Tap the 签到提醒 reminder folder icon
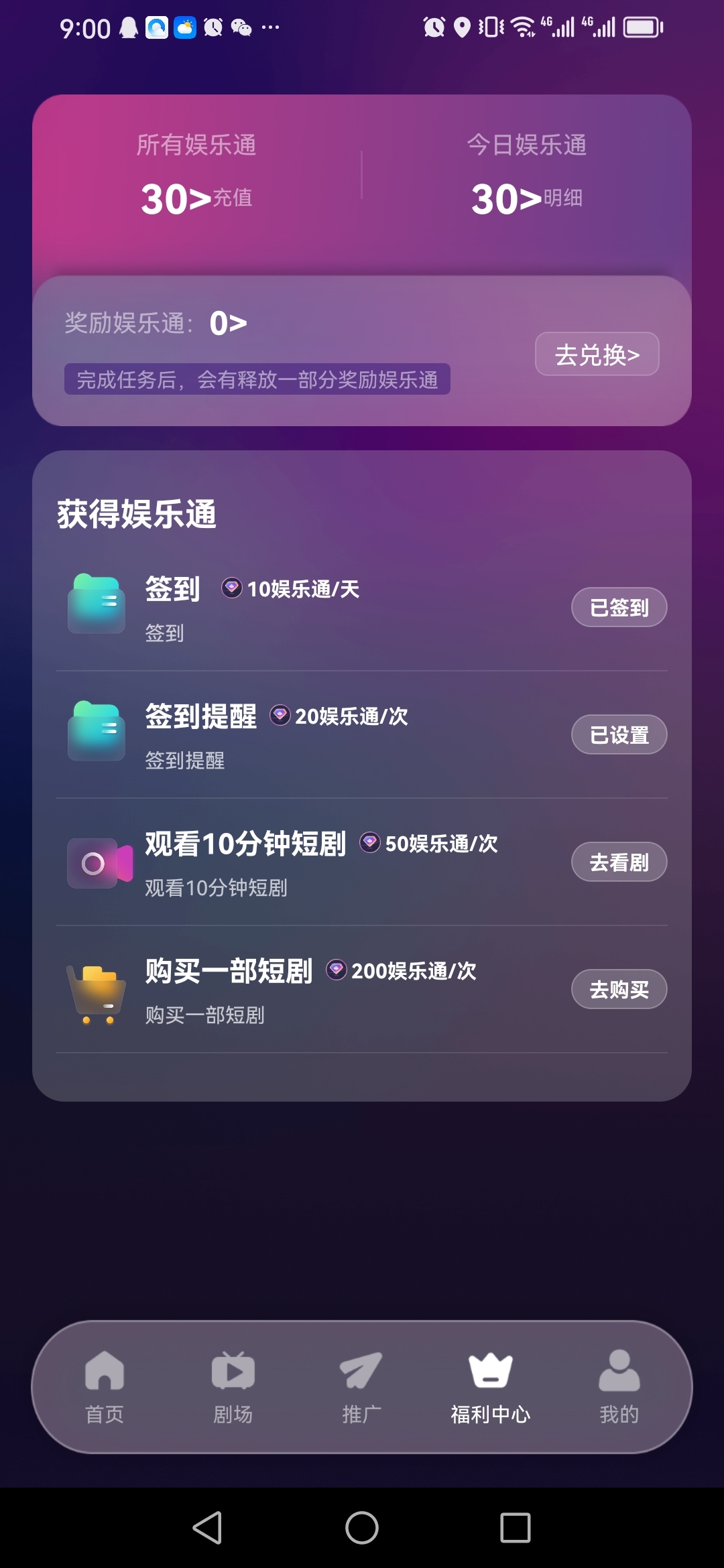724x1568 pixels. click(96, 732)
